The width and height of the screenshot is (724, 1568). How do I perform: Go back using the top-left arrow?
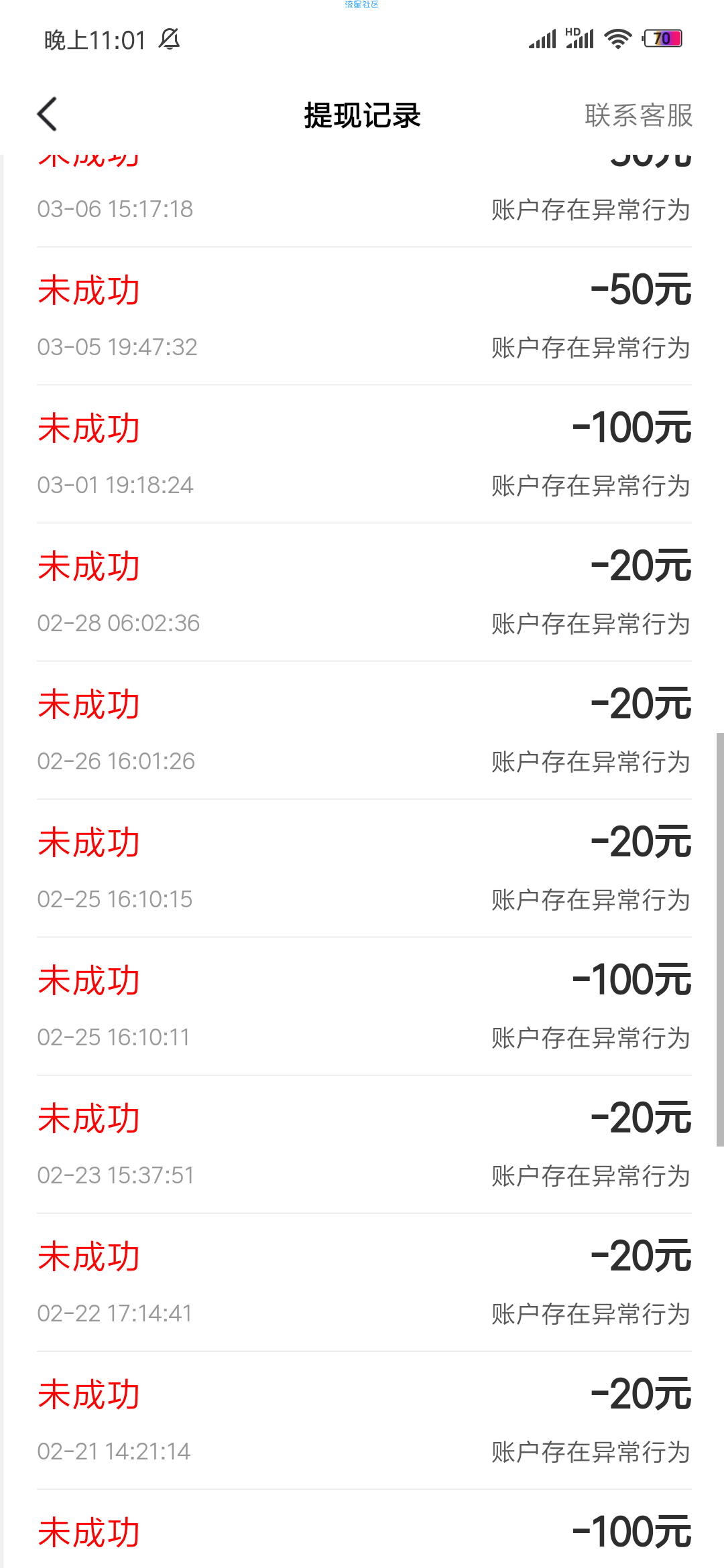(47, 115)
